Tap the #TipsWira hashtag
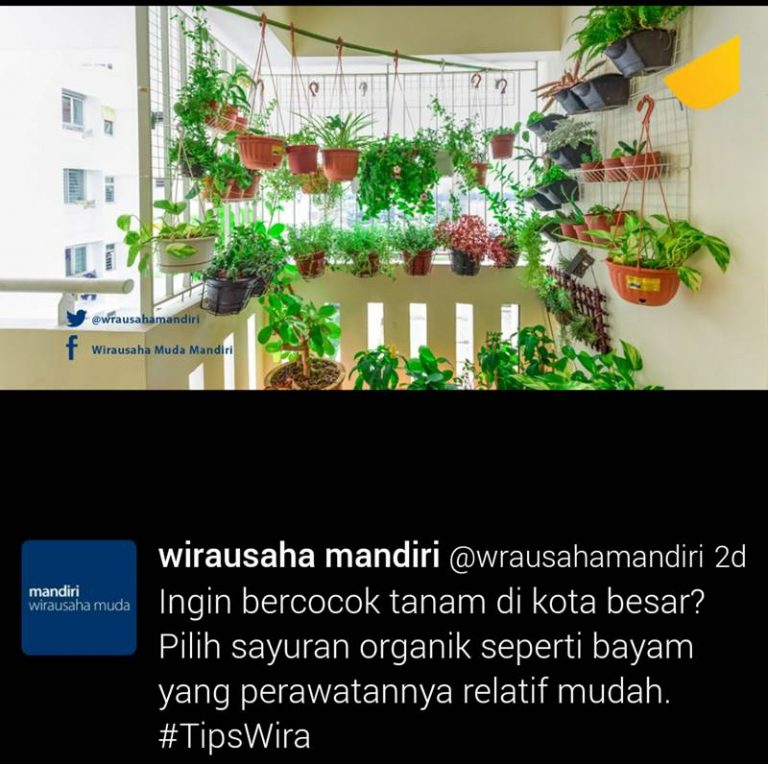 [x=234, y=736]
